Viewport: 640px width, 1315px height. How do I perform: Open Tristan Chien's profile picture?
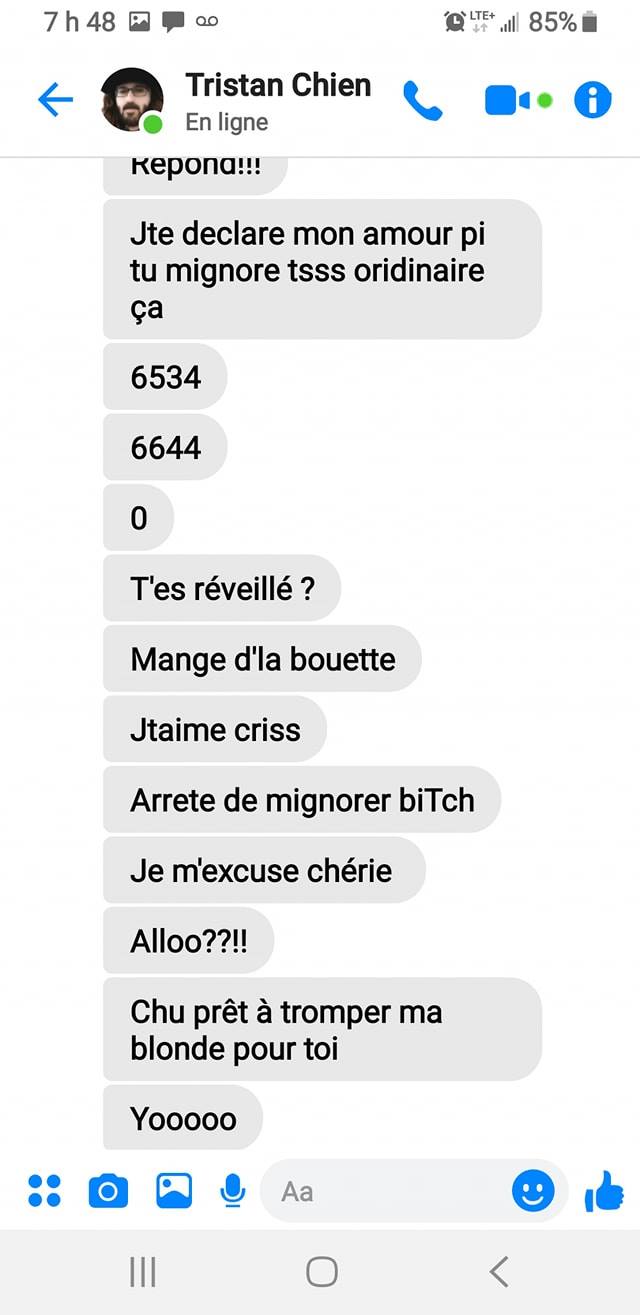point(132,100)
